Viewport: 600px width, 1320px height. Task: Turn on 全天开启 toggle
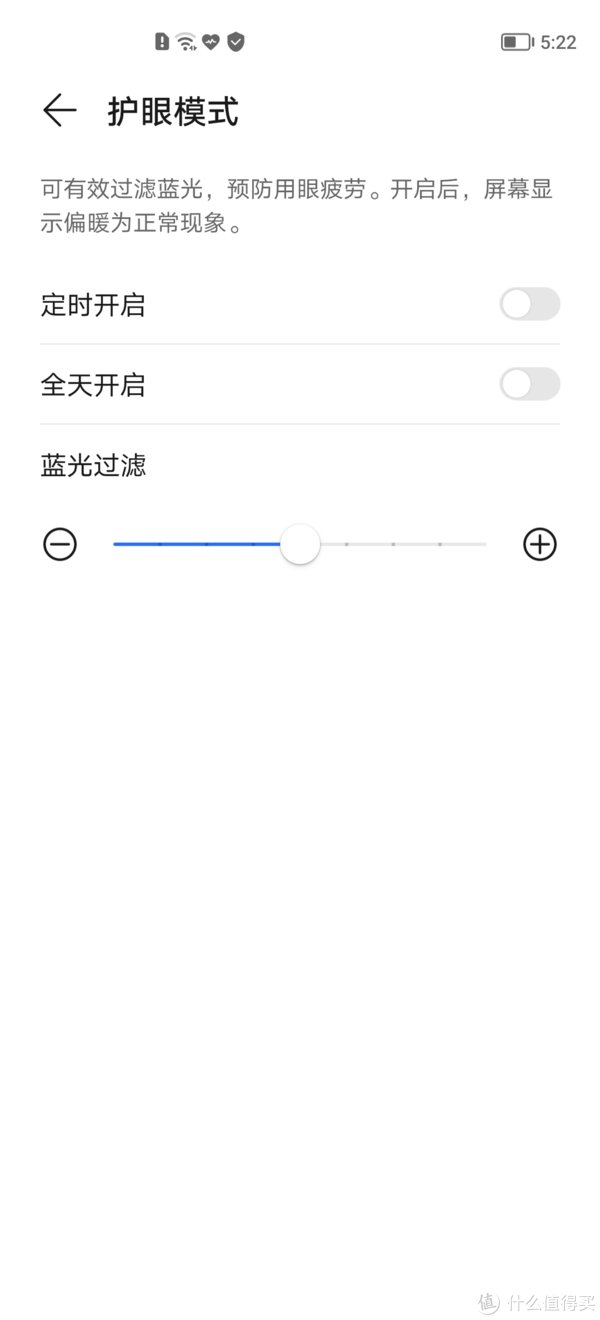529,384
